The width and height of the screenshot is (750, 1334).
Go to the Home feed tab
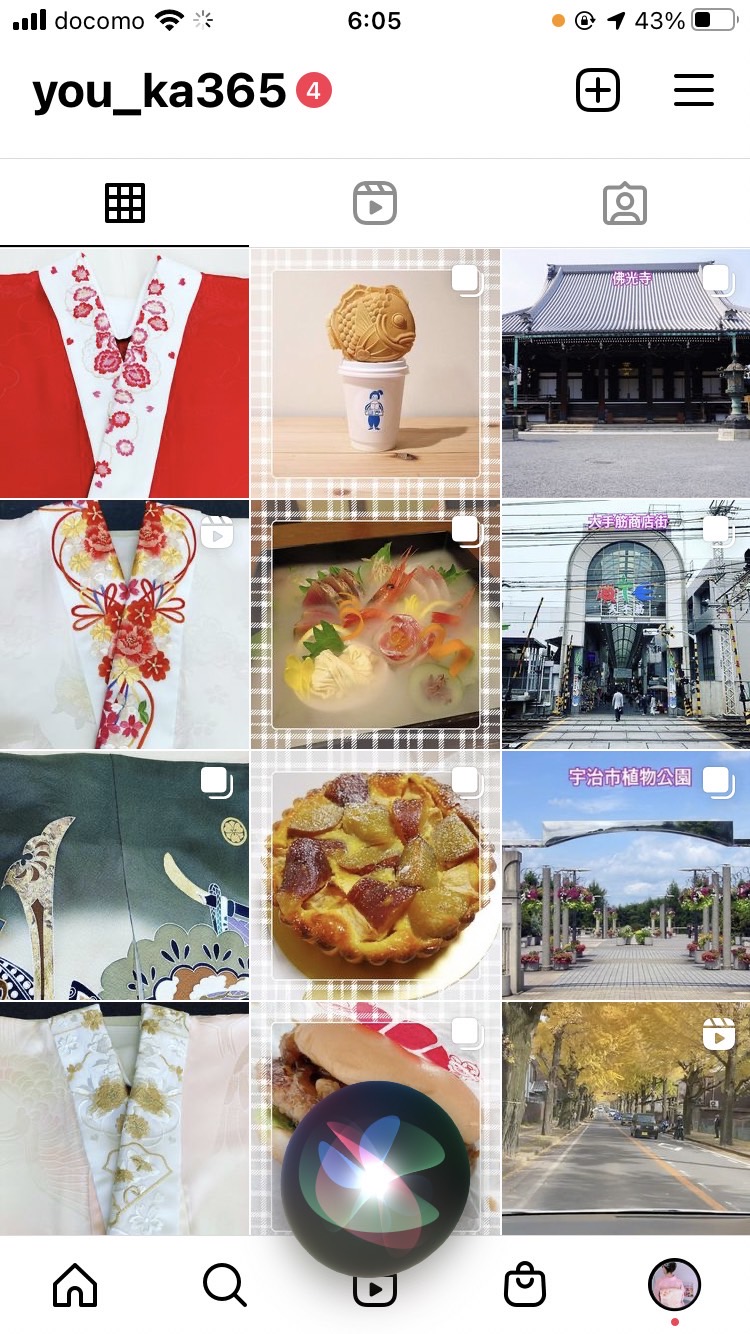coord(75,1285)
